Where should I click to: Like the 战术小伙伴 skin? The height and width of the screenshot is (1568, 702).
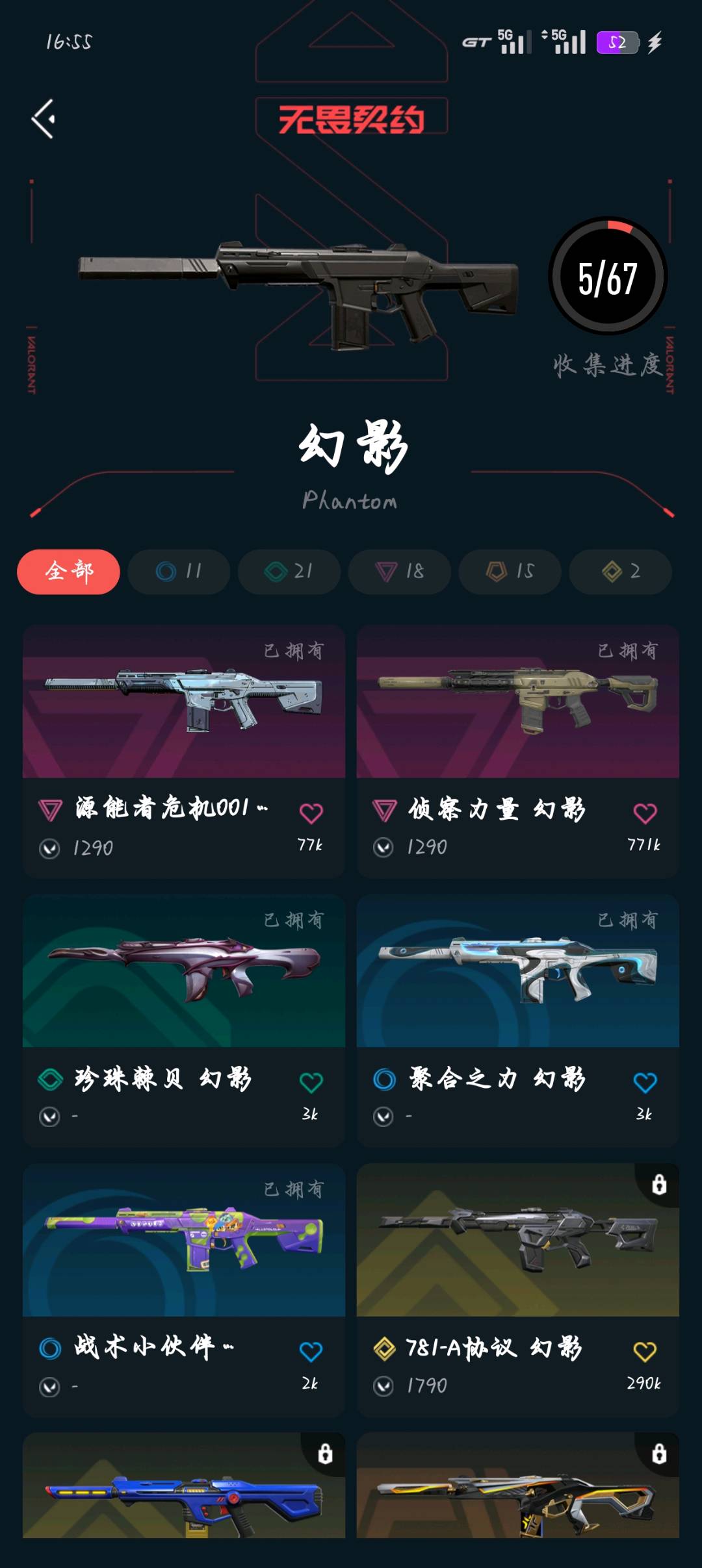(x=311, y=1351)
